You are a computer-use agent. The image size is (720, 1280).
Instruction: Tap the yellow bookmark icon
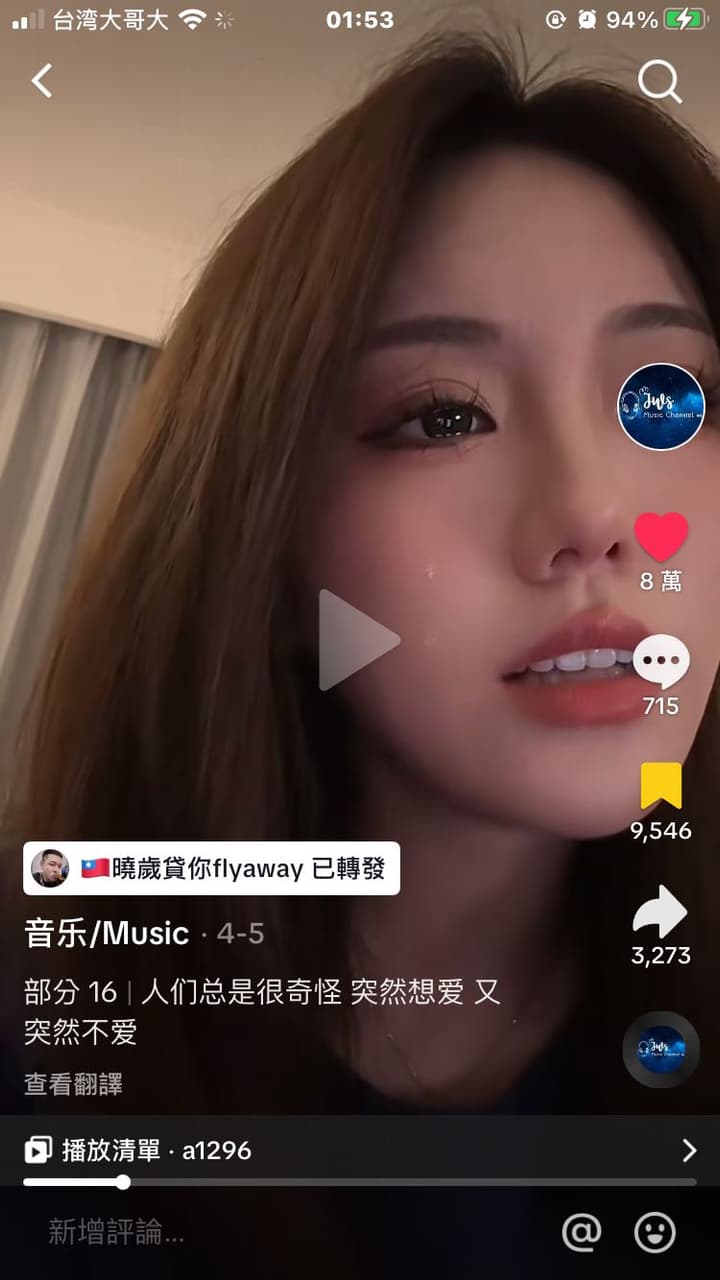tap(661, 786)
